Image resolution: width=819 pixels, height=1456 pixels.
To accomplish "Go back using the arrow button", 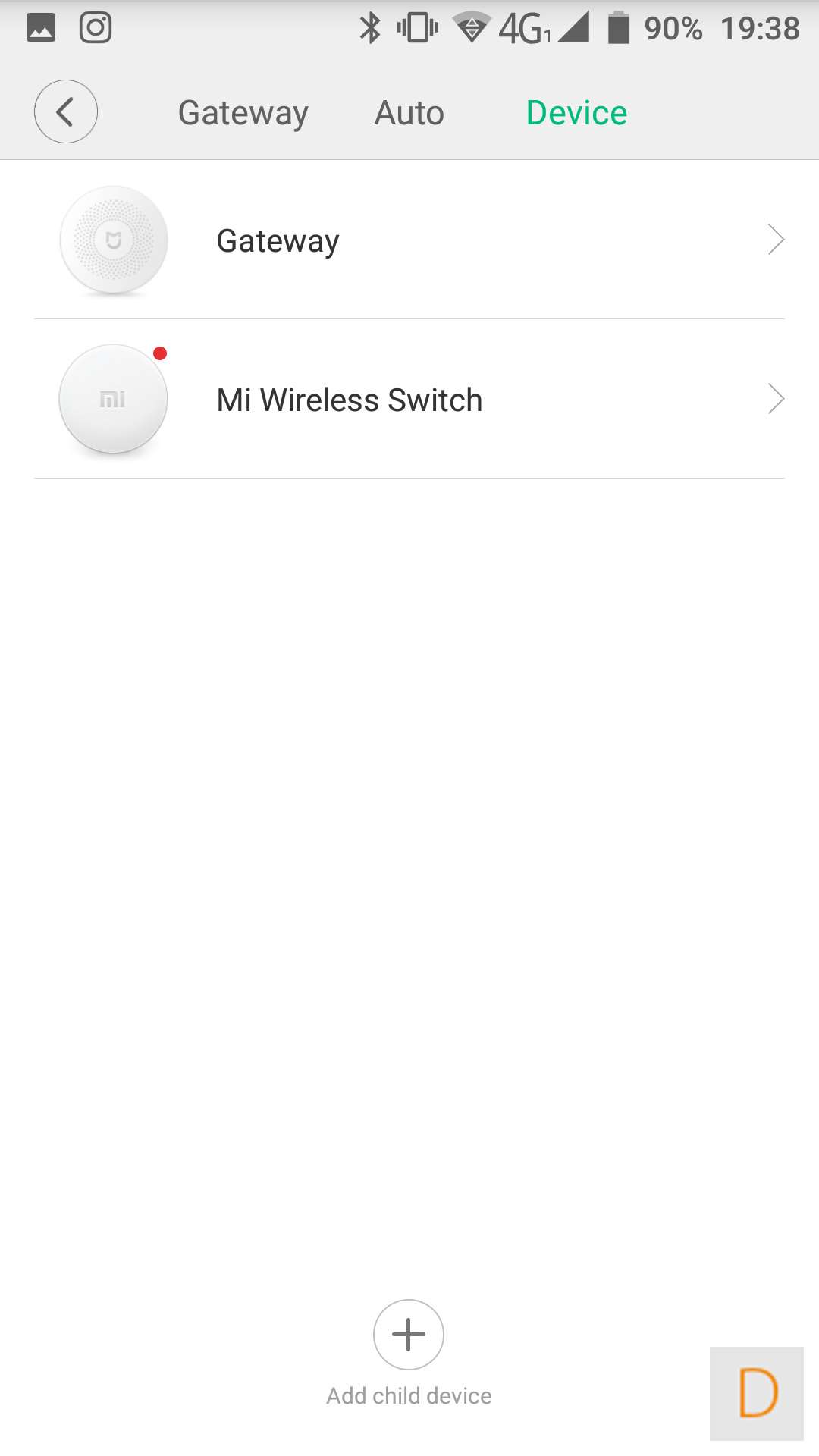I will (66, 112).
